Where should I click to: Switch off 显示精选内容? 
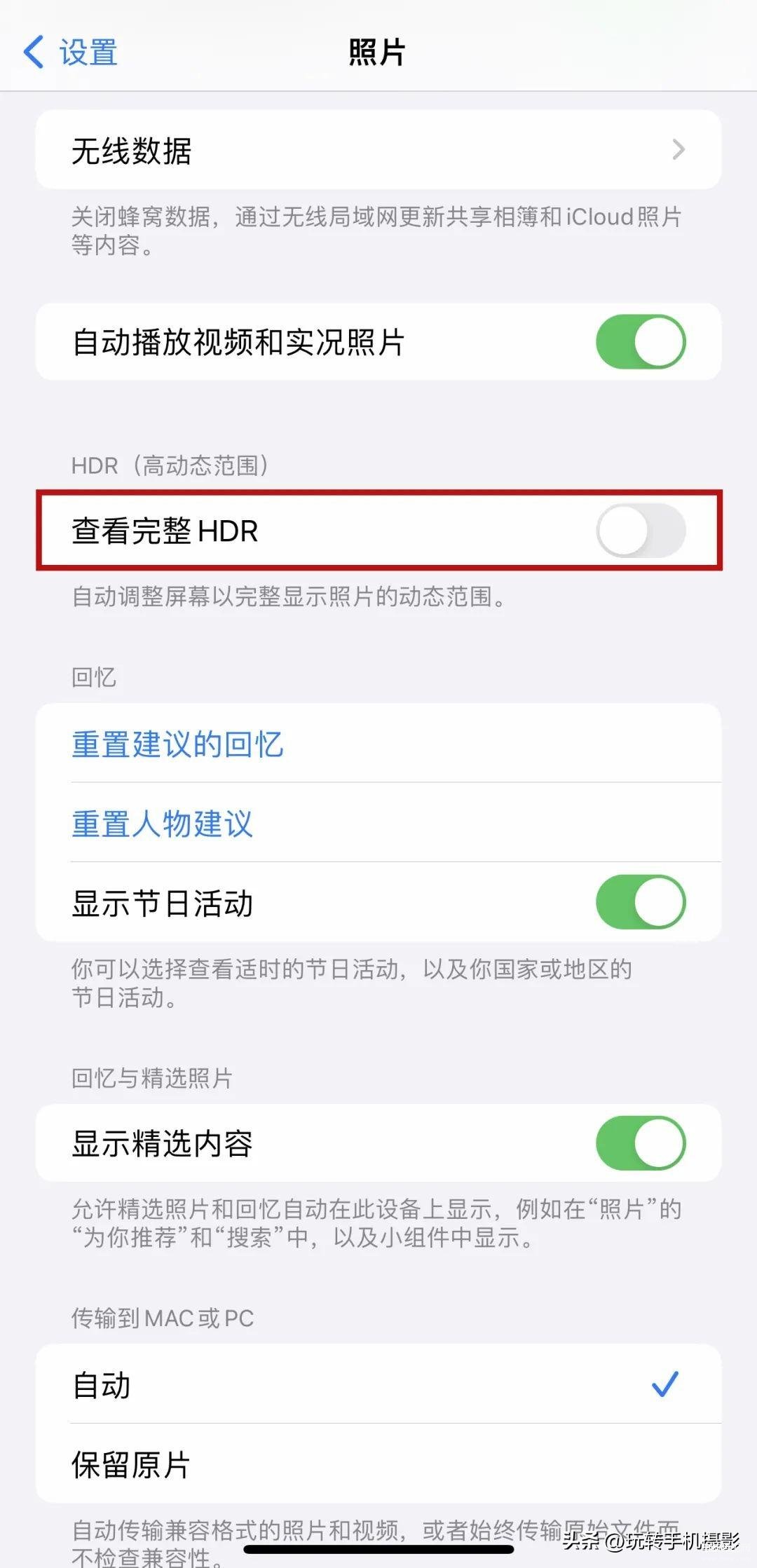click(641, 1143)
